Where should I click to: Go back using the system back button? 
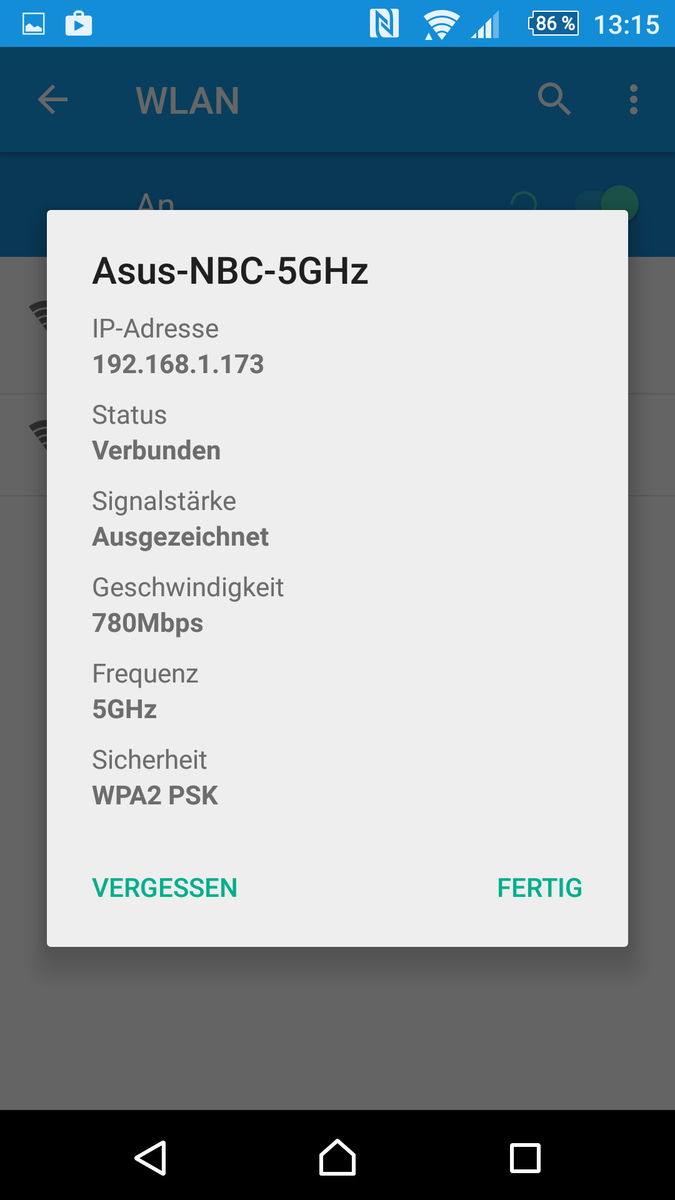tap(150, 1157)
